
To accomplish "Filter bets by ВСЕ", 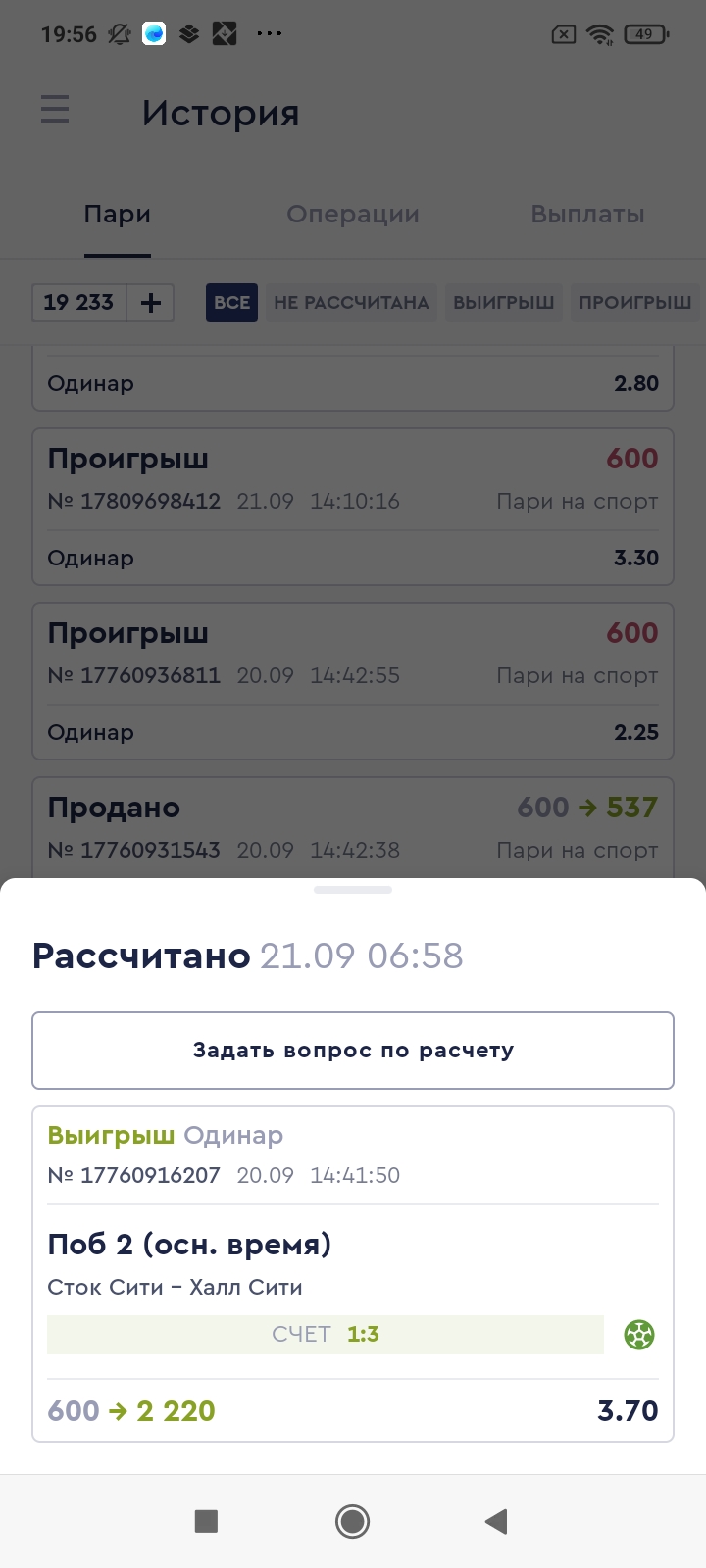I will click(x=231, y=303).
